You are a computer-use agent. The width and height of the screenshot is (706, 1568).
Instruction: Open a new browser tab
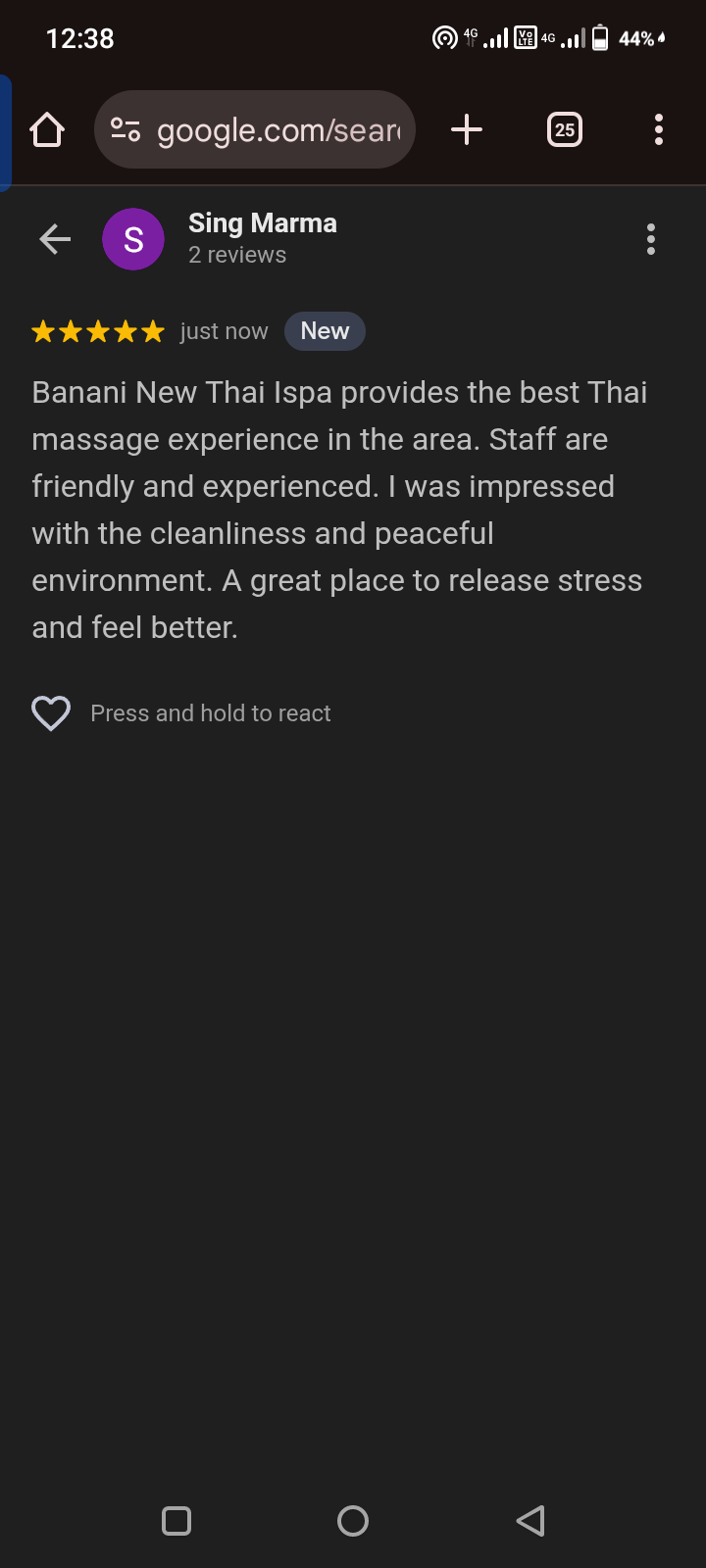pos(467,129)
